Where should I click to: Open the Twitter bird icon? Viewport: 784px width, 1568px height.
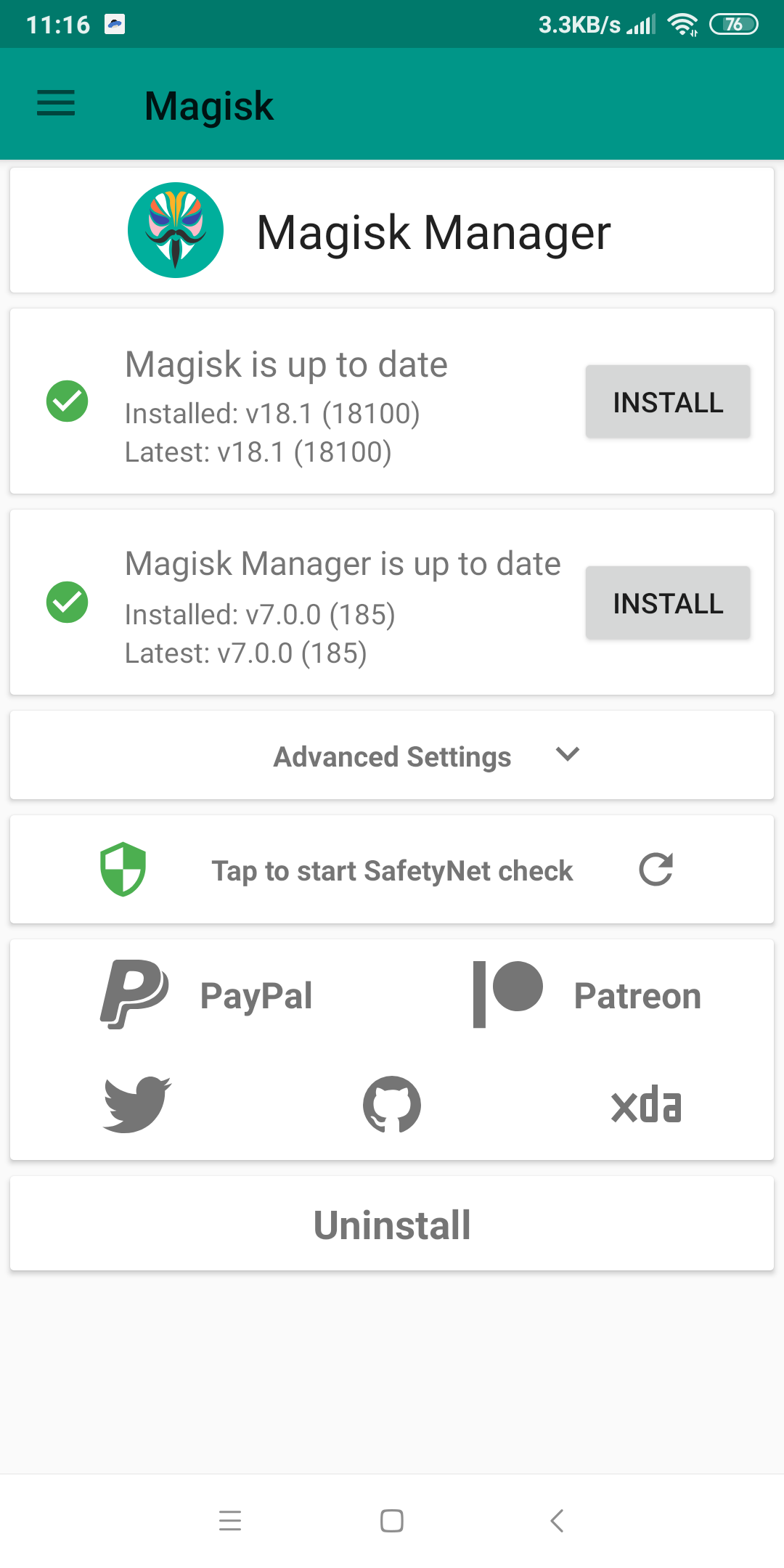(x=136, y=1105)
